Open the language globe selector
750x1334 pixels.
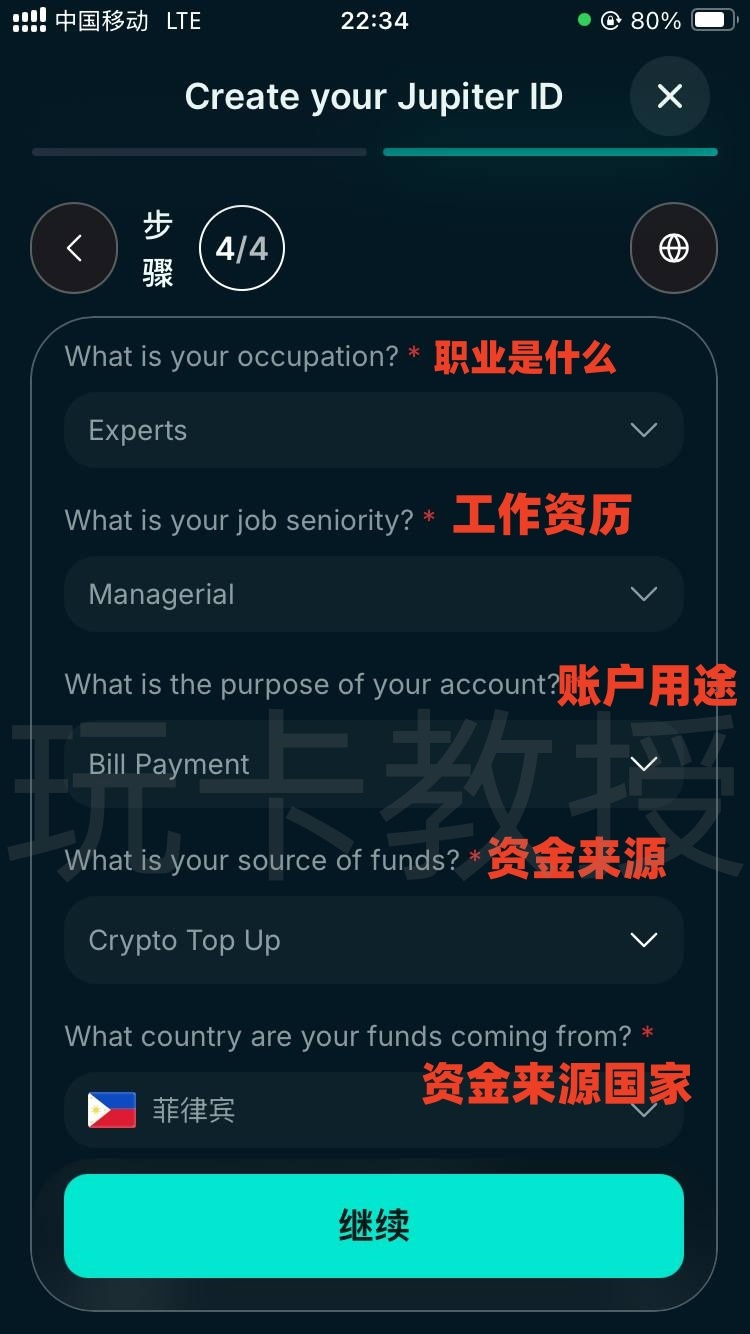673,248
